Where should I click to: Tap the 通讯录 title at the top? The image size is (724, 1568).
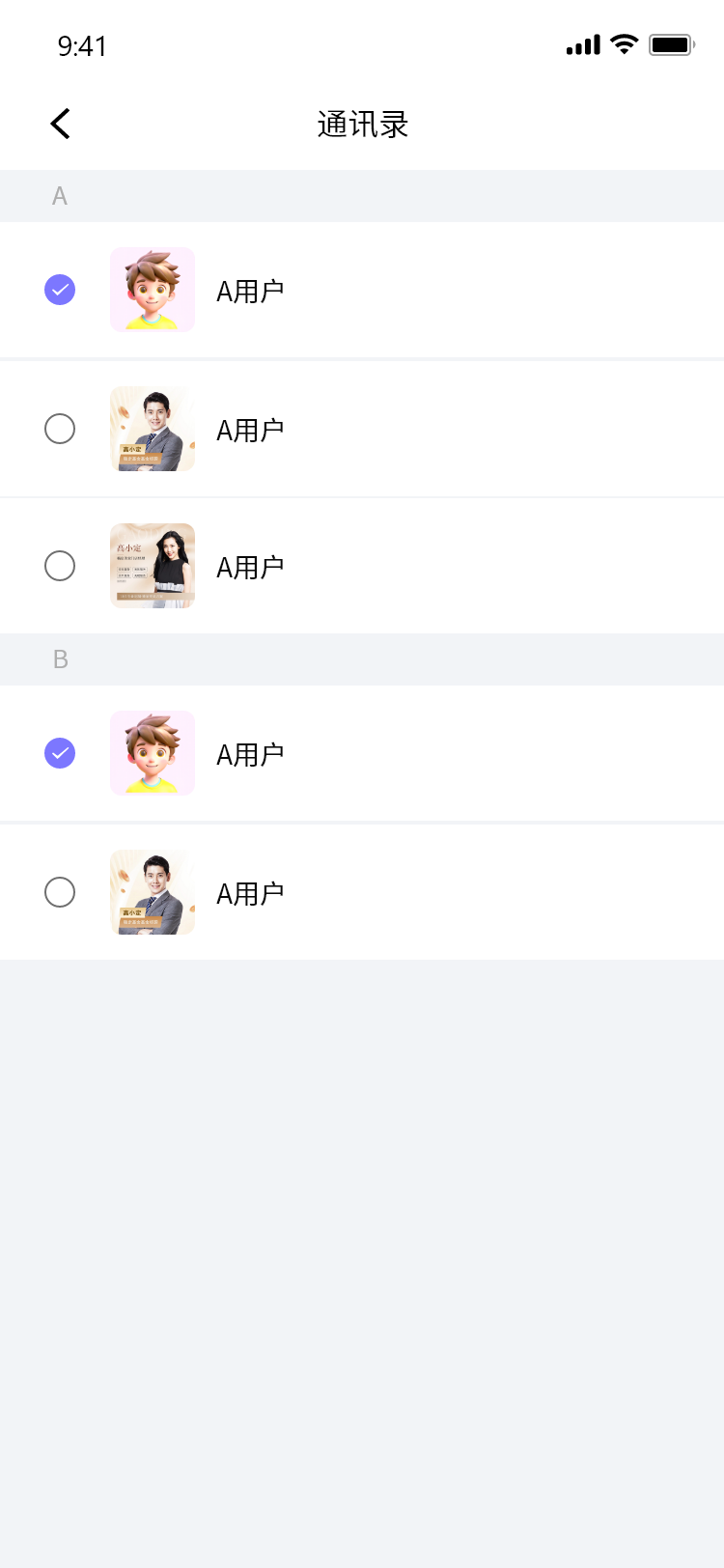point(362,124)
